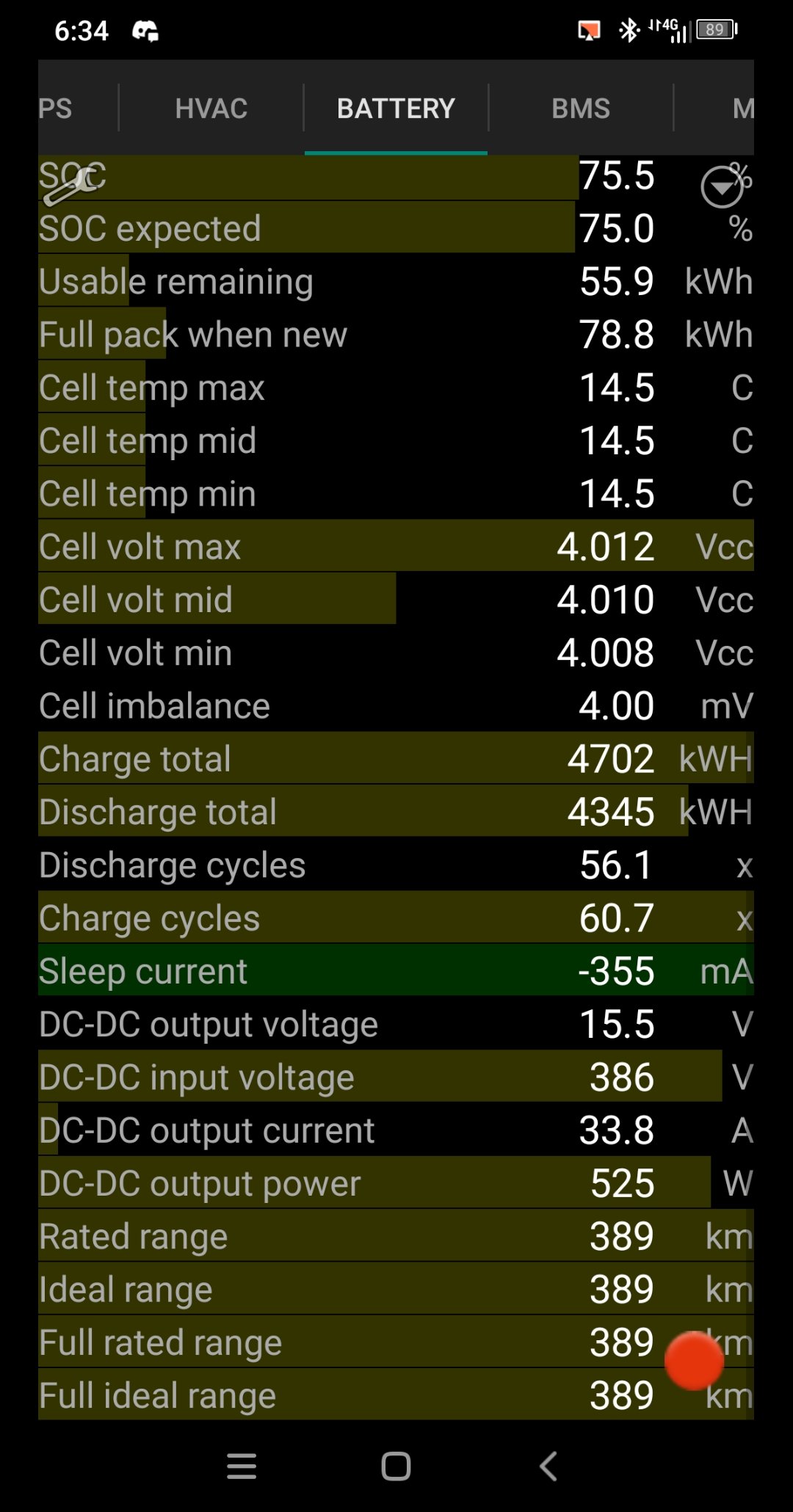Select the BATTERY tab

click(396, 109)
